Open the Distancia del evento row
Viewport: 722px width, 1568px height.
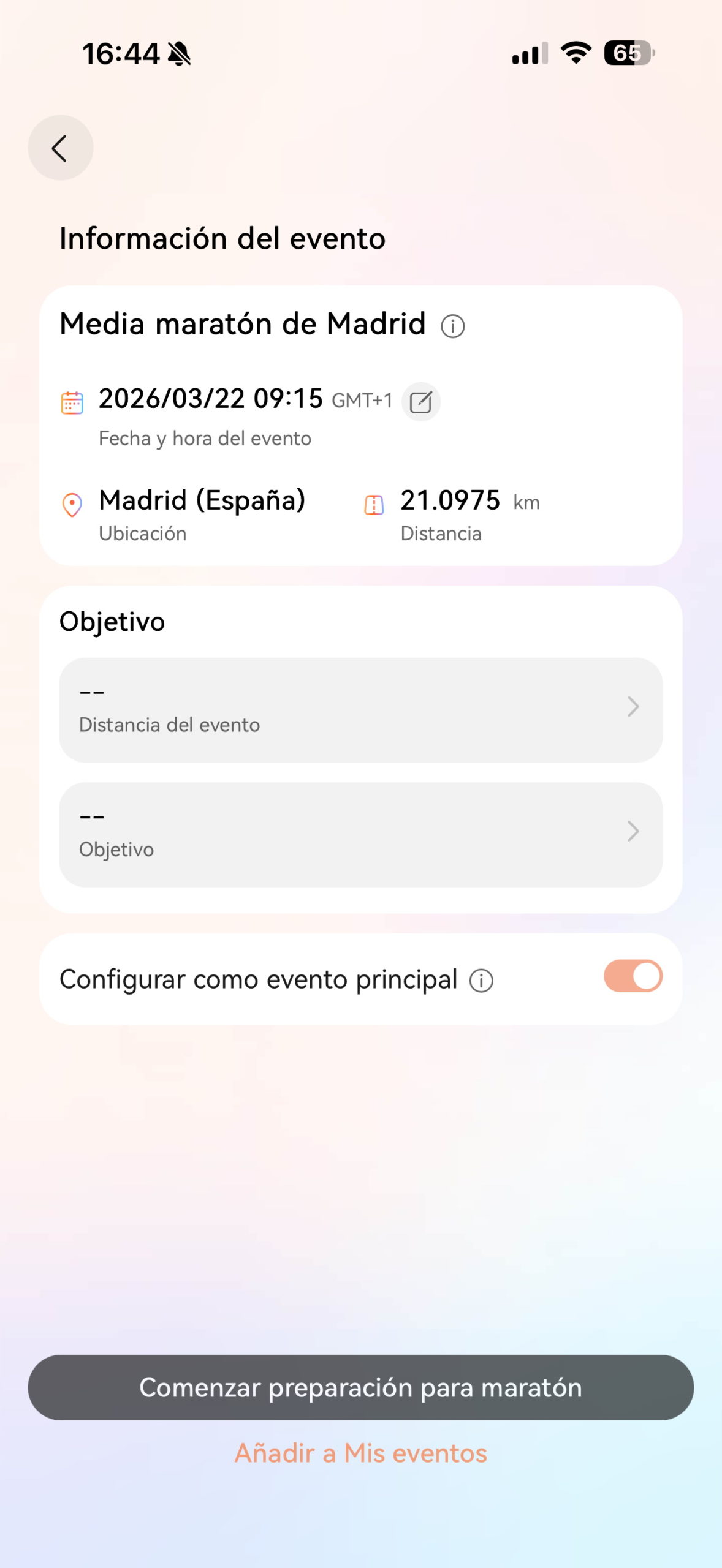[360, 710]
